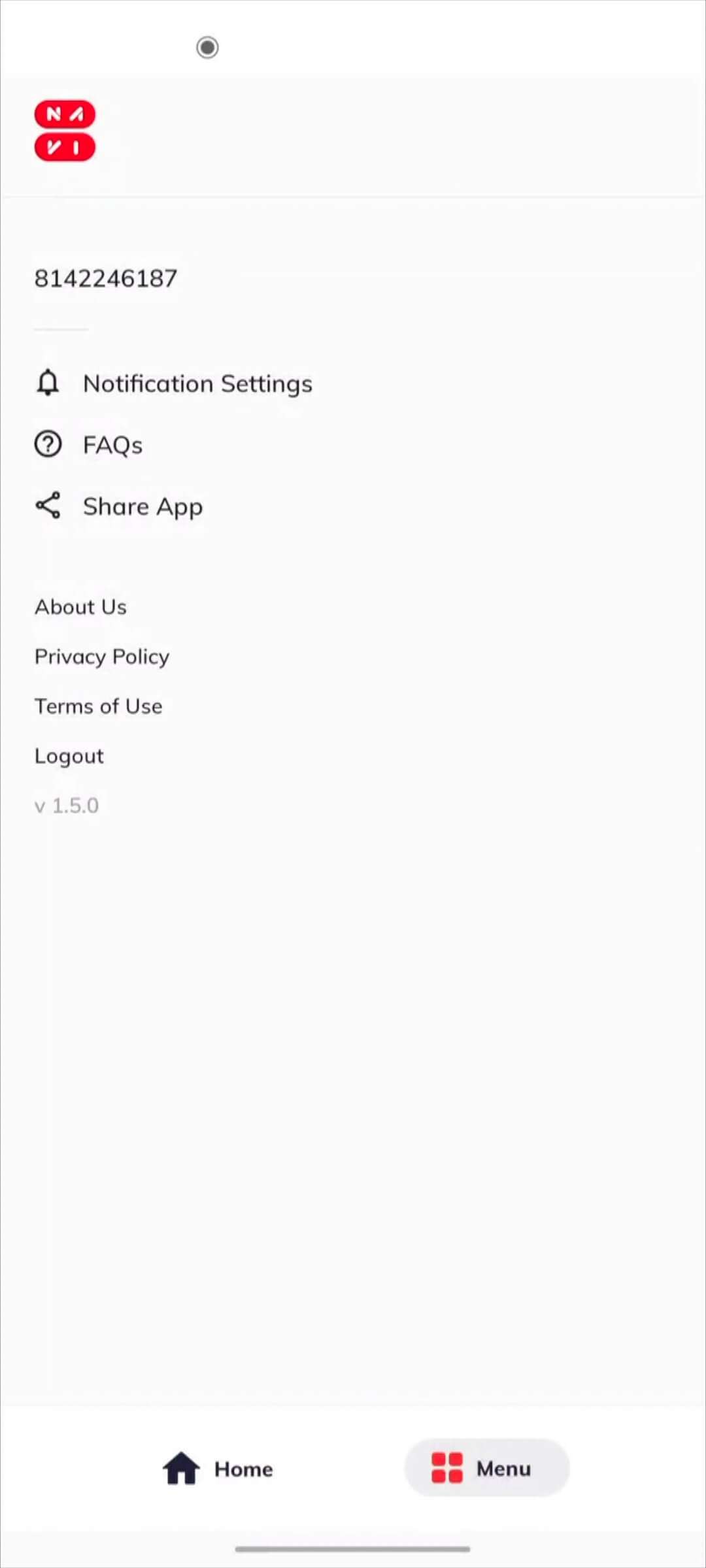The width and height of the screenshot is (706, 1568).
Task: Open About Us
Action: 80,607
